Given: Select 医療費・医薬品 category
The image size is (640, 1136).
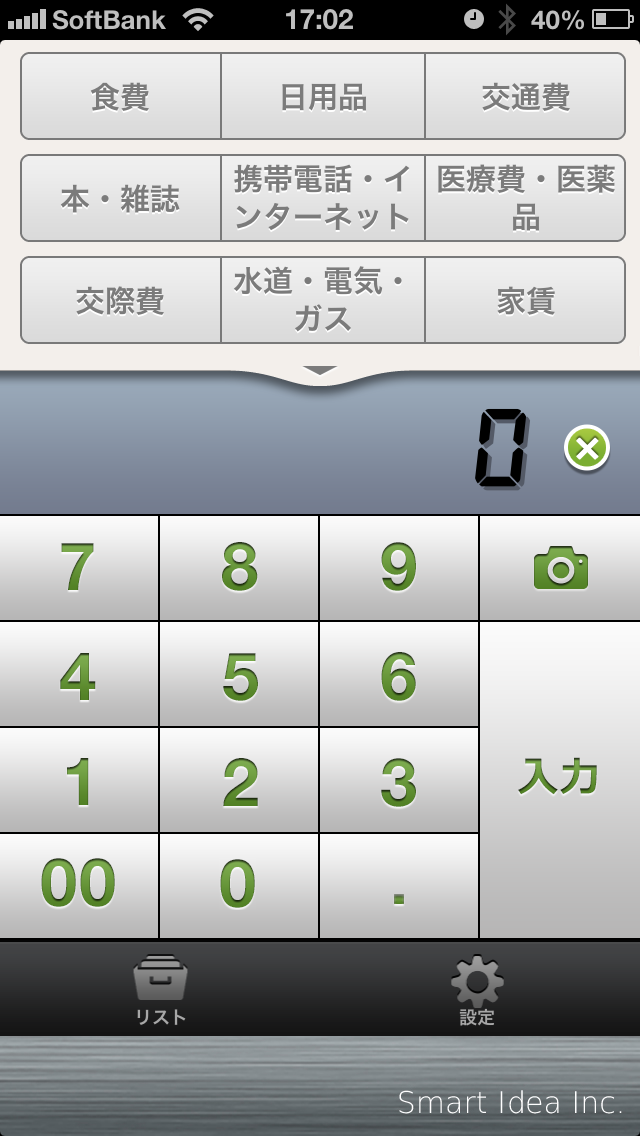Looking at the screenshot, I should 525,198.
